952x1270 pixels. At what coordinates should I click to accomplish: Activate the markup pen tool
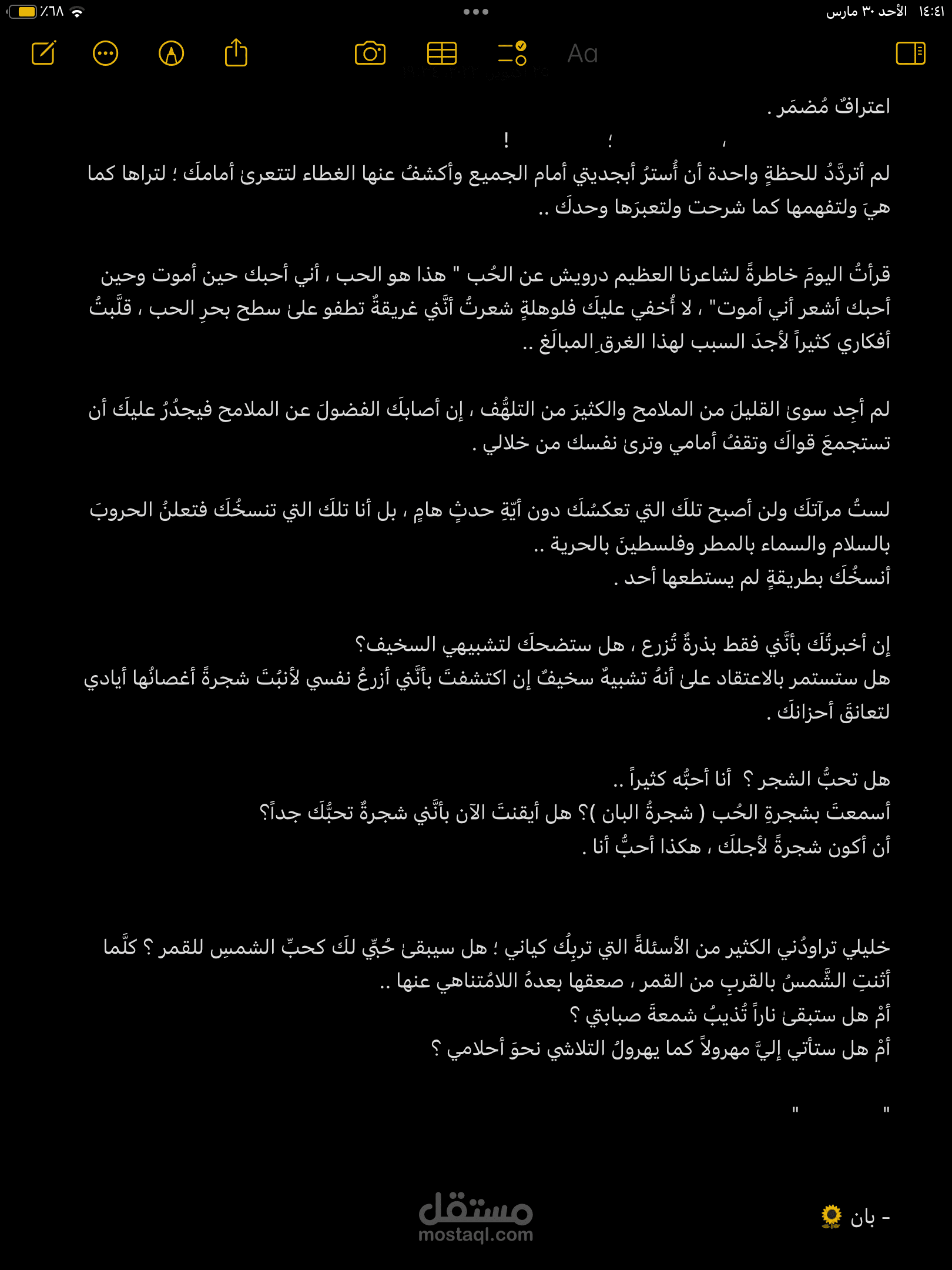[172, 54]
